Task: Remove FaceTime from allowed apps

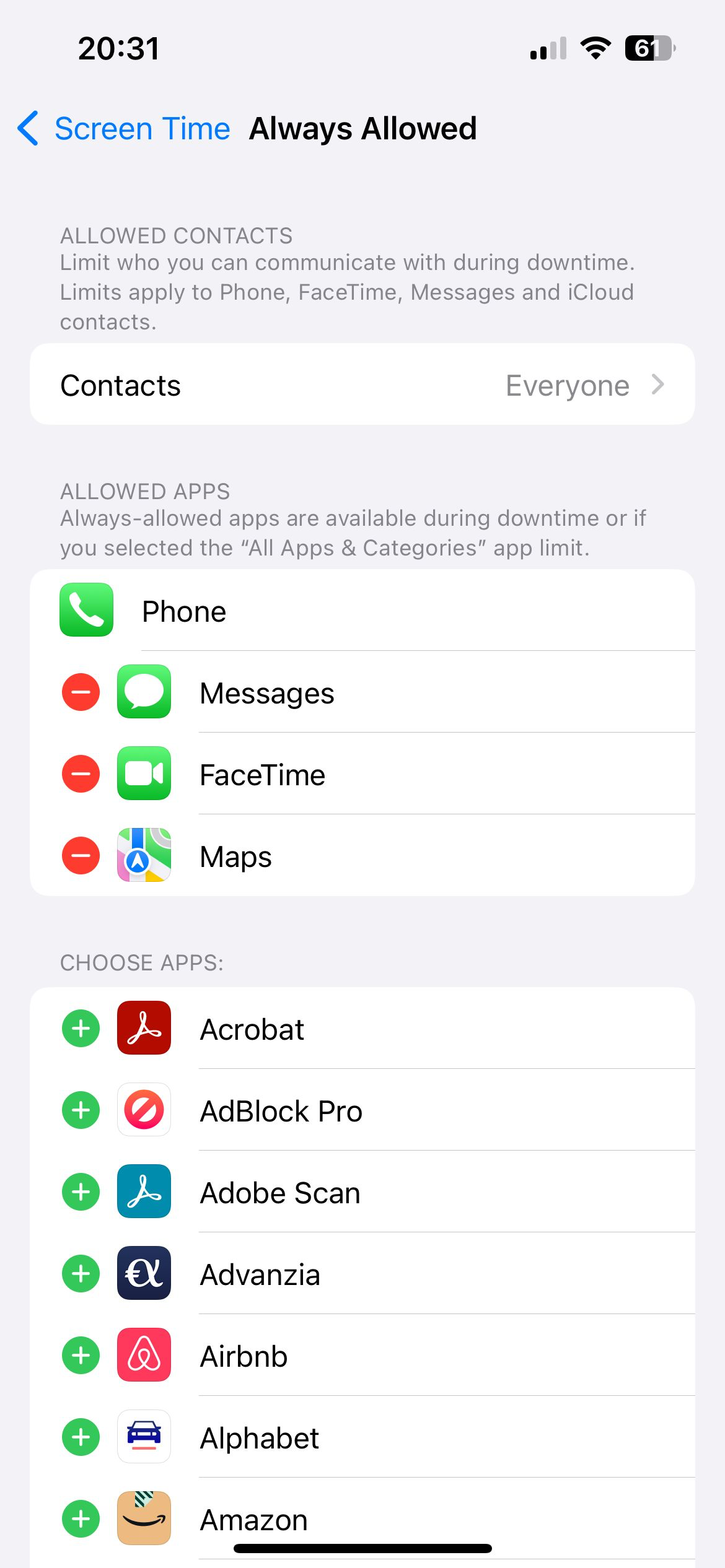Action: coord(81,773)
